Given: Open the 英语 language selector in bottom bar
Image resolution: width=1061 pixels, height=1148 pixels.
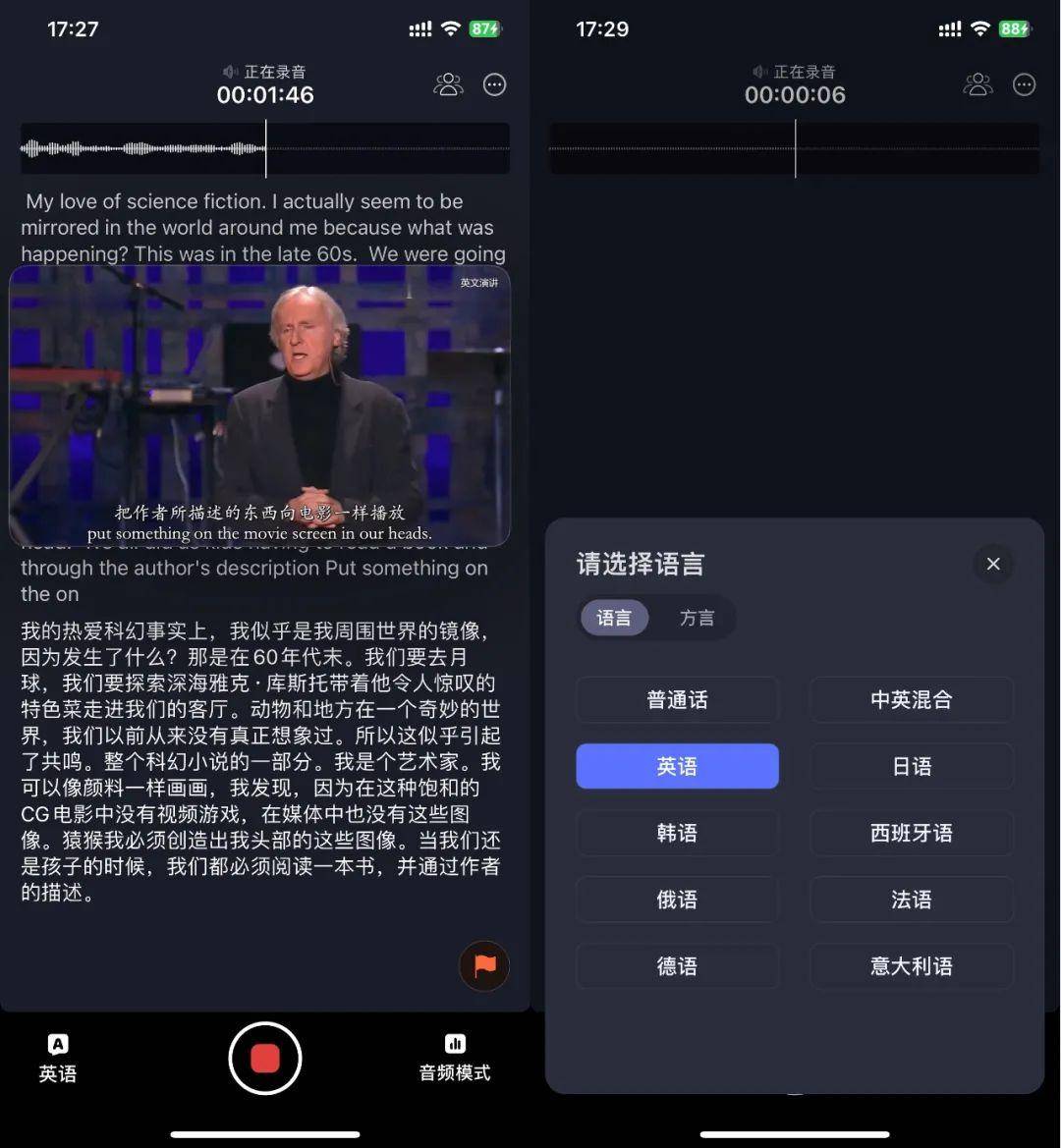Looking at the screenshot, I should (x=58, y=1059).
